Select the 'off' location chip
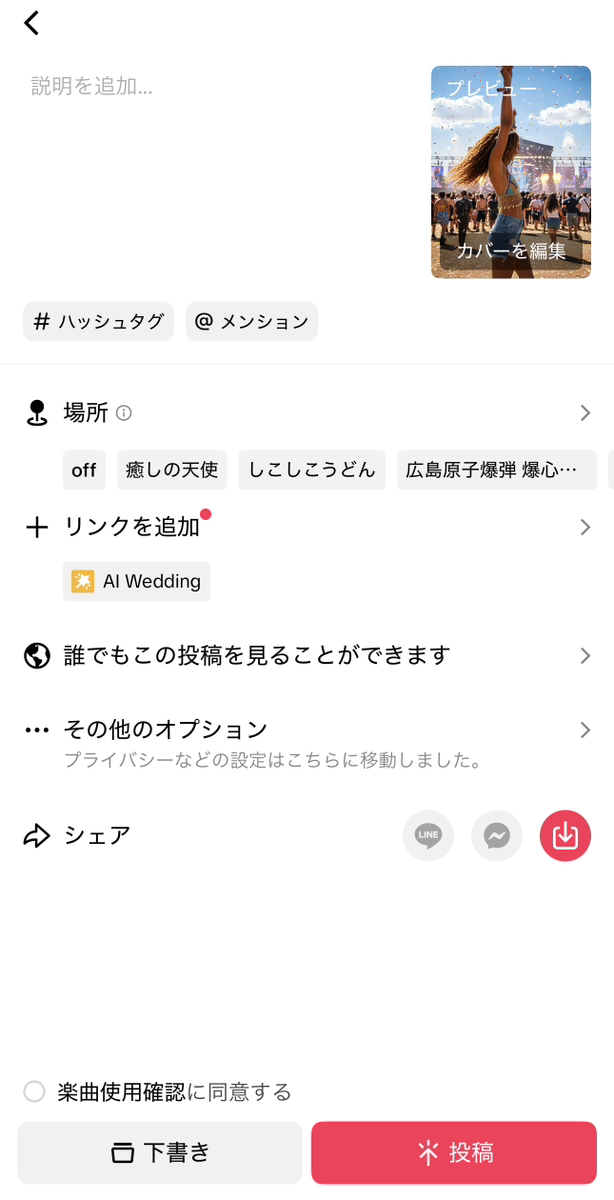 point(84,470)
